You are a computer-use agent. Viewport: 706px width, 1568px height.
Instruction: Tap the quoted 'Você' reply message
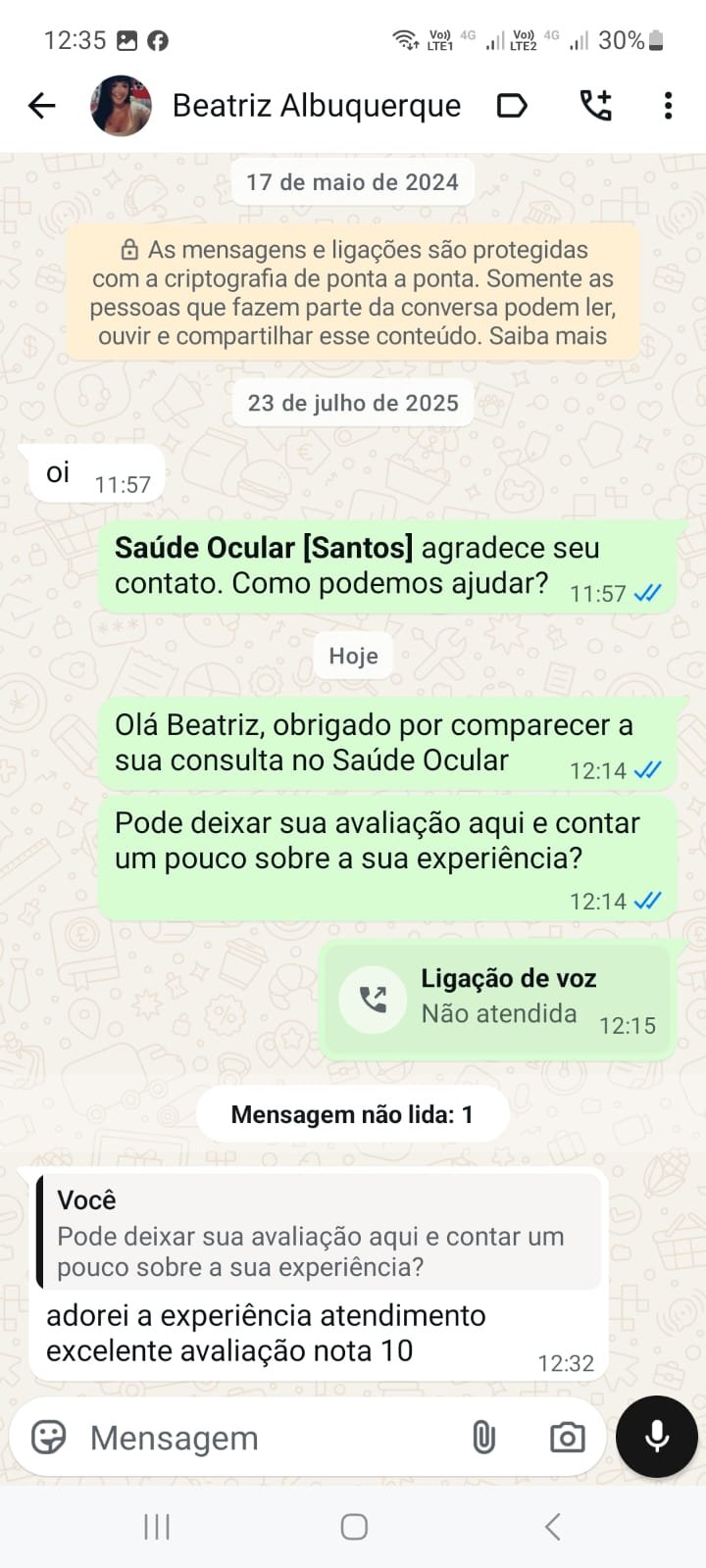tap(324, 1233)
